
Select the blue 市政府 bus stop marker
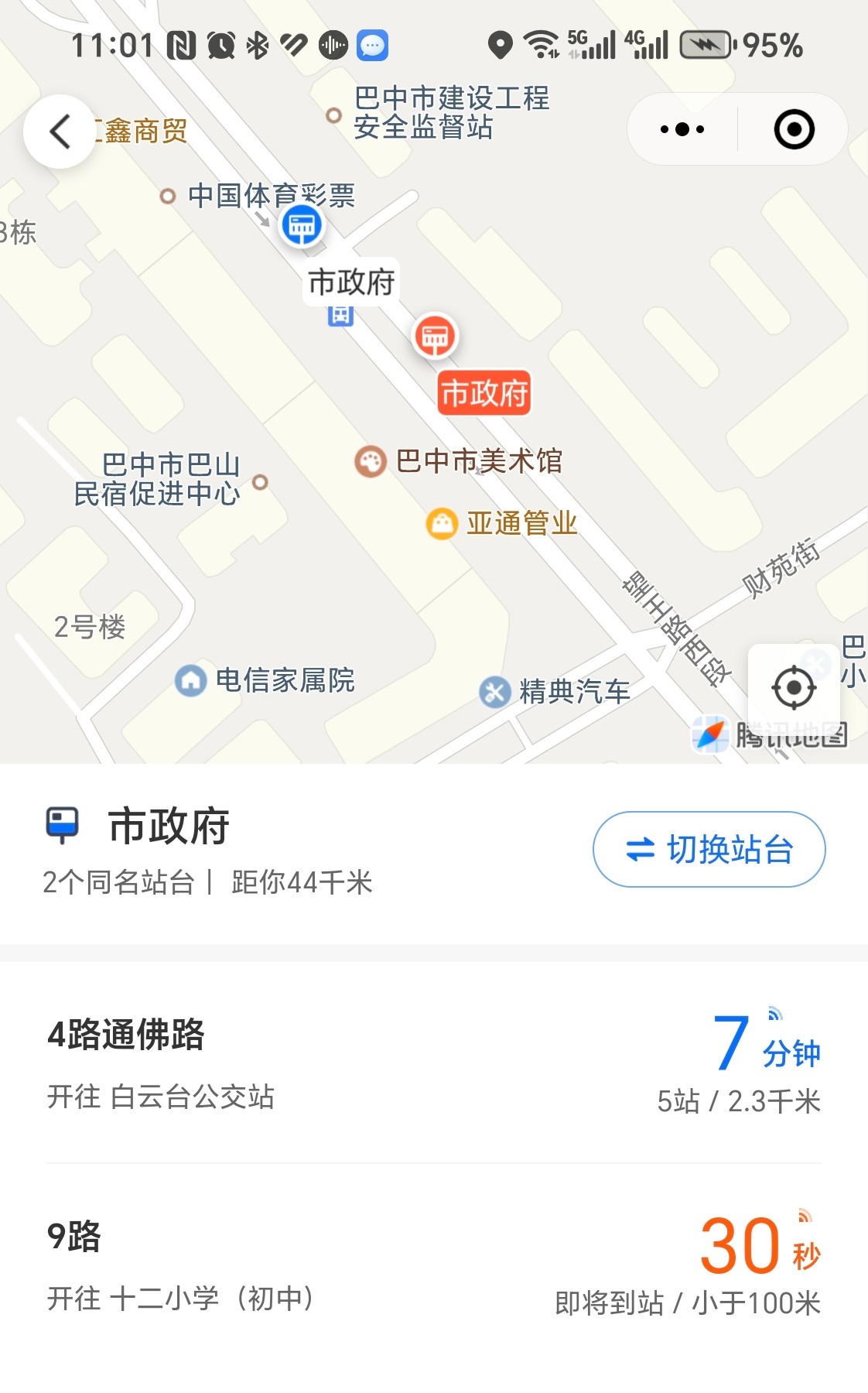[301, 225]
